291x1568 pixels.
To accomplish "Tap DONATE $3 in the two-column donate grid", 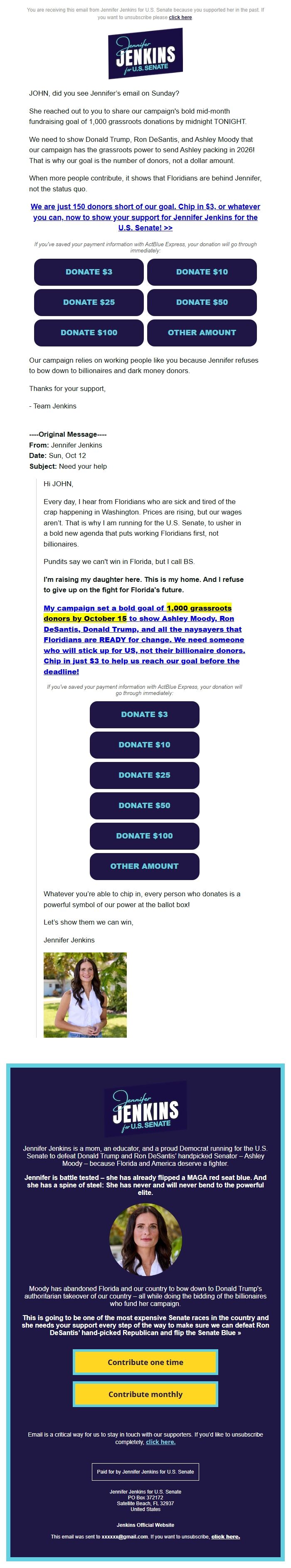I will coord(89,272).
